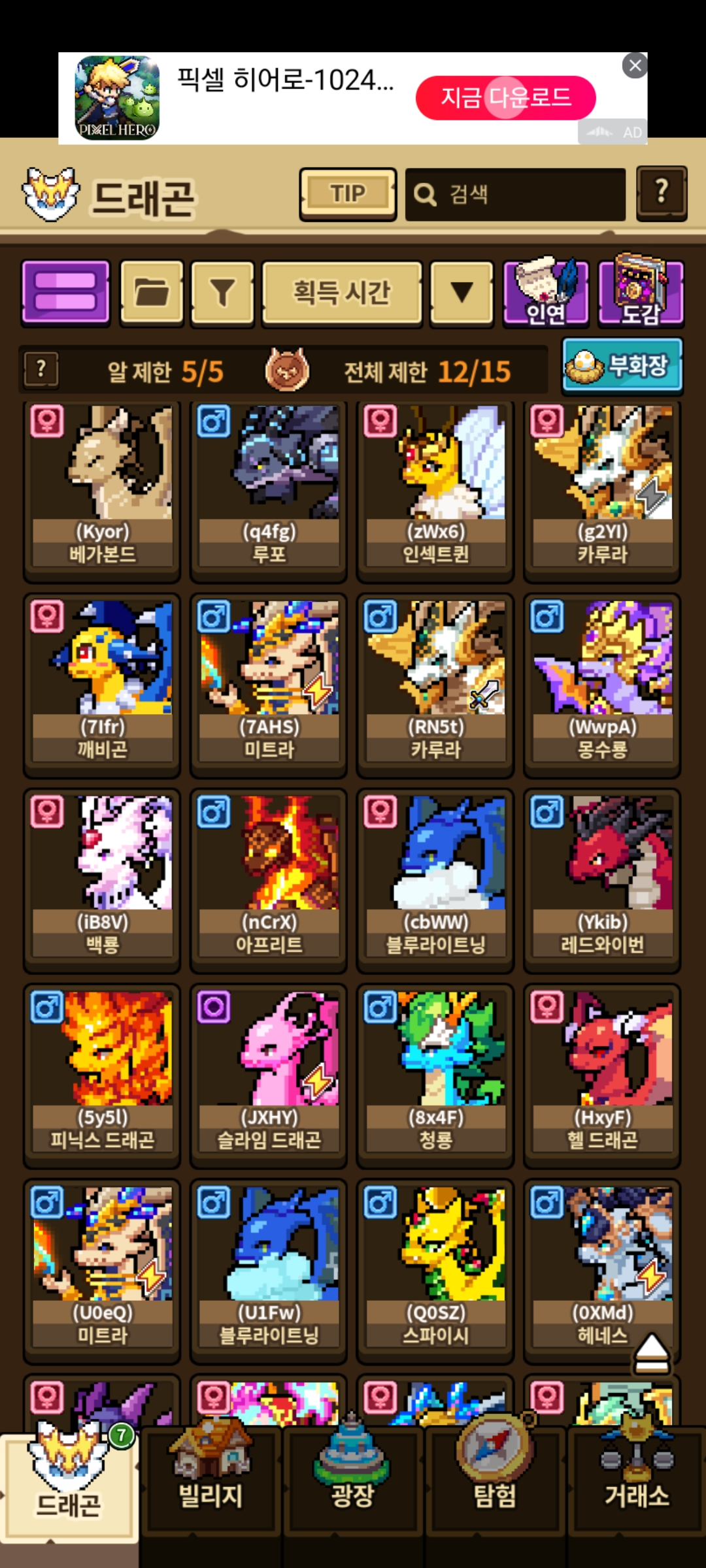
Task: Tap the 부화장 hatchery button
Action: 622,365
